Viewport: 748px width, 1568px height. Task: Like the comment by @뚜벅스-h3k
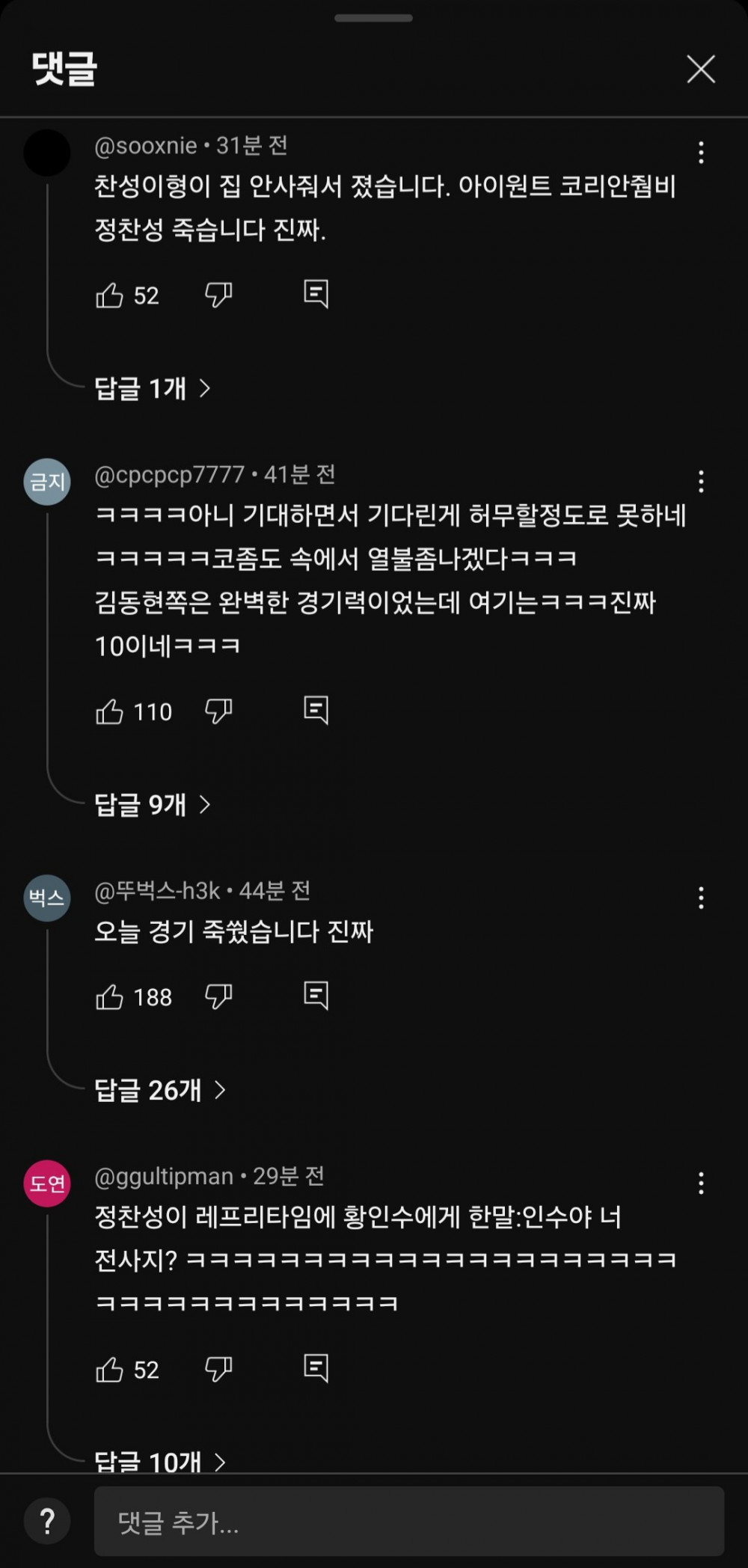point(110,997)
